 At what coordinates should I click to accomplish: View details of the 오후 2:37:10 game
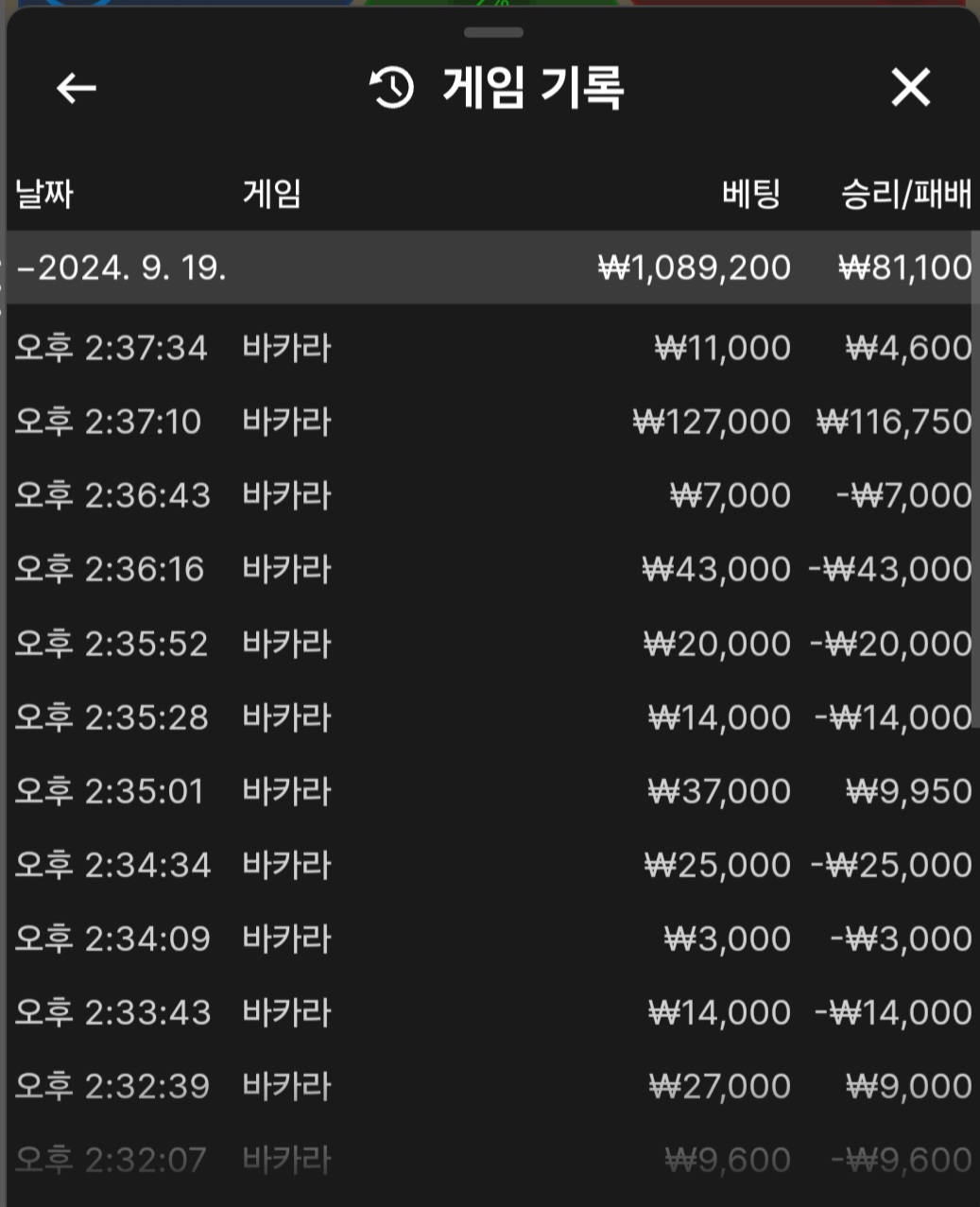click(491, 422)
